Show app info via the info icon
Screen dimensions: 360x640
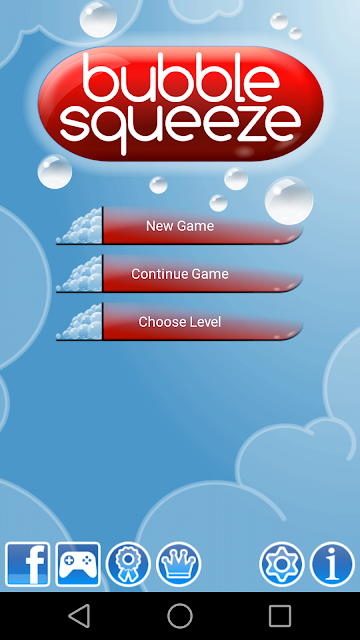332,564
